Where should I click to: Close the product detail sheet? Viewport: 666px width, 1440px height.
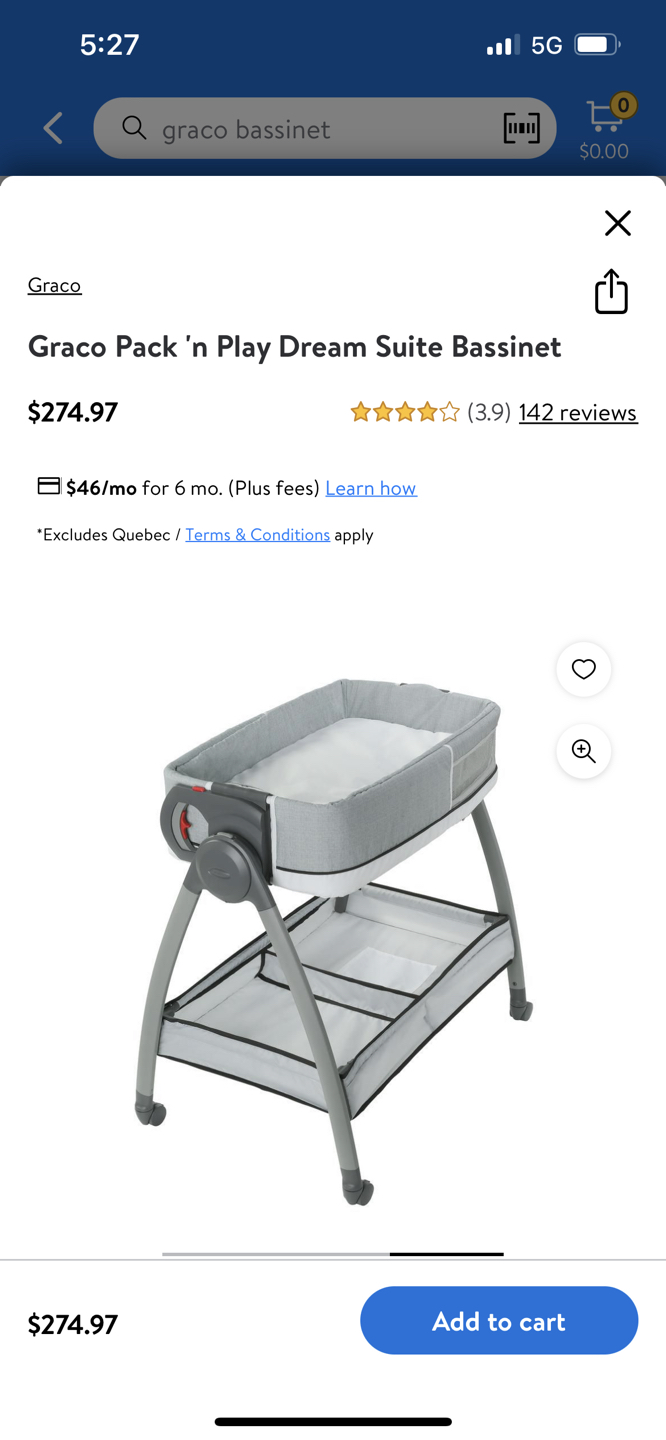[617, 222]
